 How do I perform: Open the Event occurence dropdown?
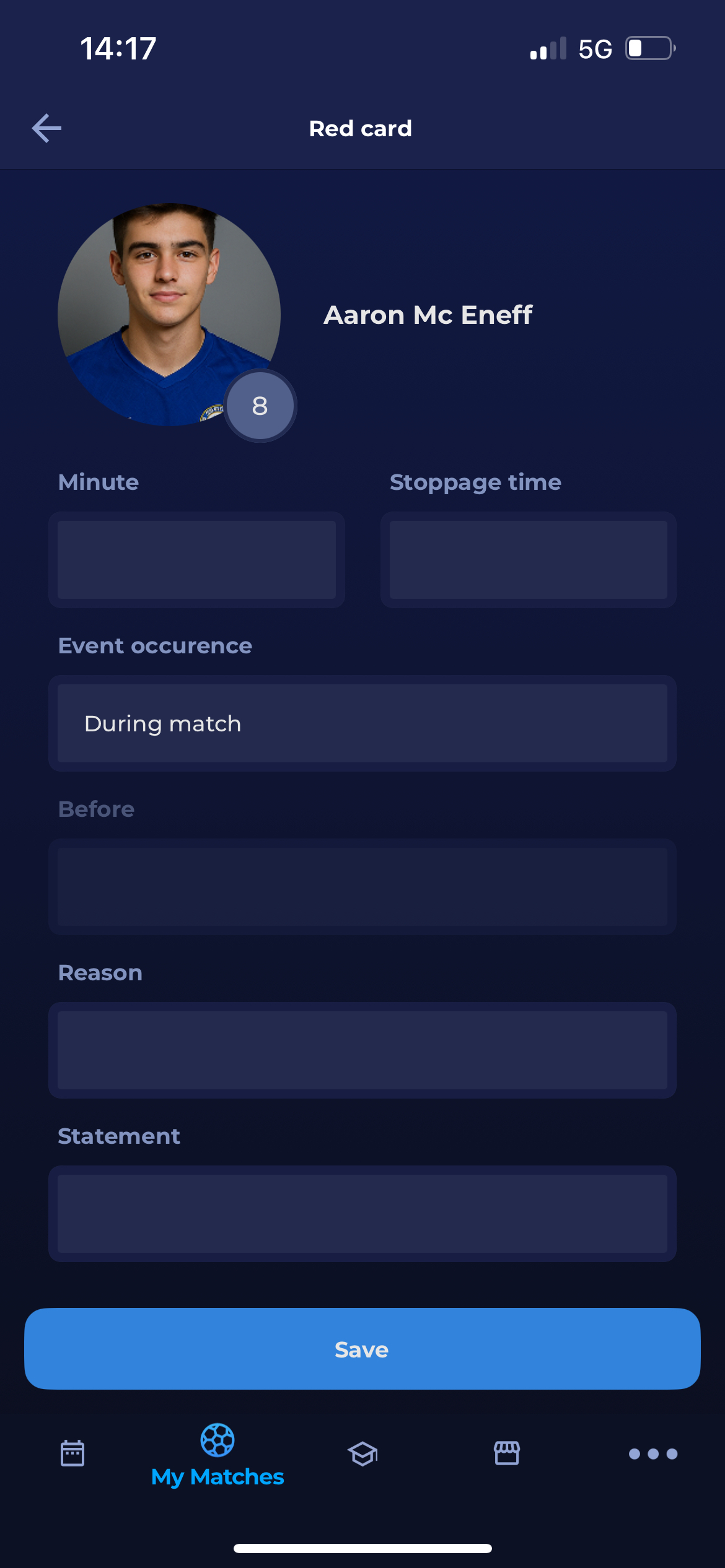coord(362,723)
